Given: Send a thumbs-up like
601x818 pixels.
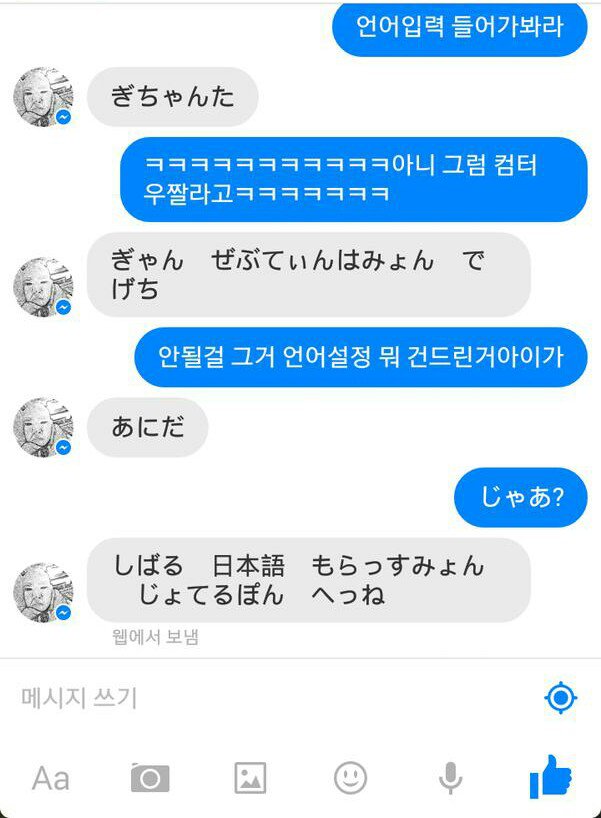Looking at the screenshot, I should 550,776.
